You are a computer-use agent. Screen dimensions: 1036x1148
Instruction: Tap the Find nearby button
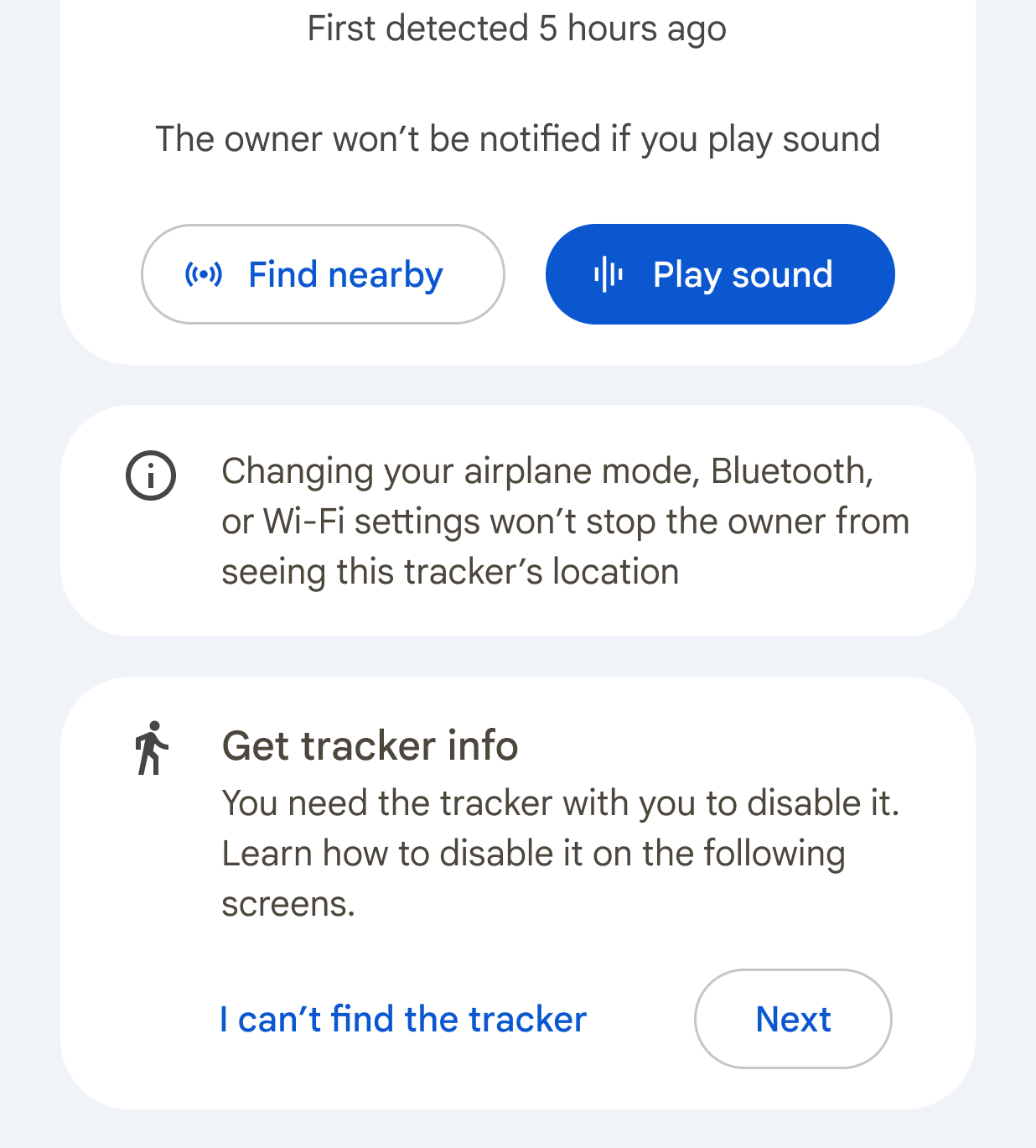323,274
